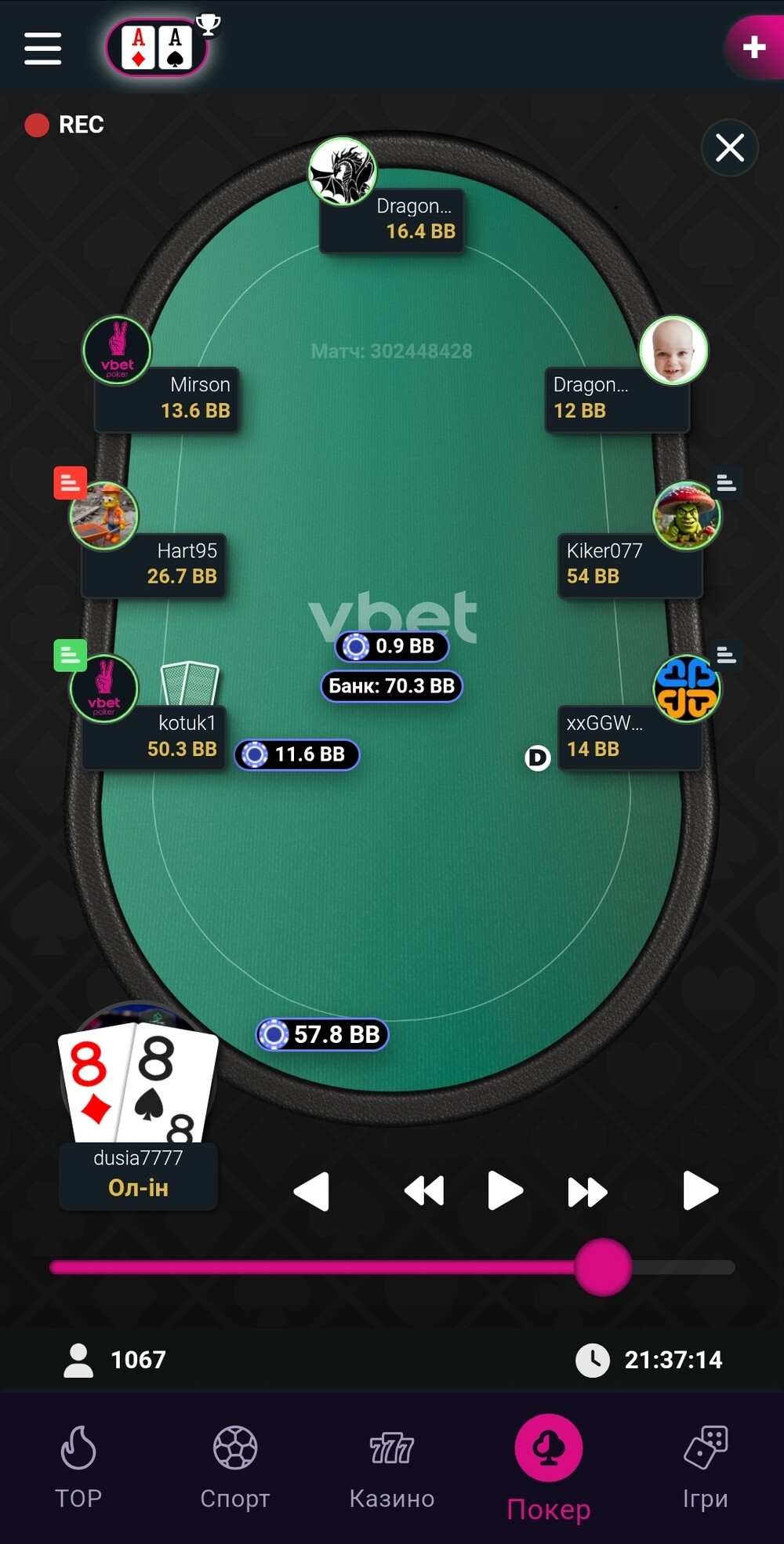Open the hamburger menu

(x=42, y=49)
